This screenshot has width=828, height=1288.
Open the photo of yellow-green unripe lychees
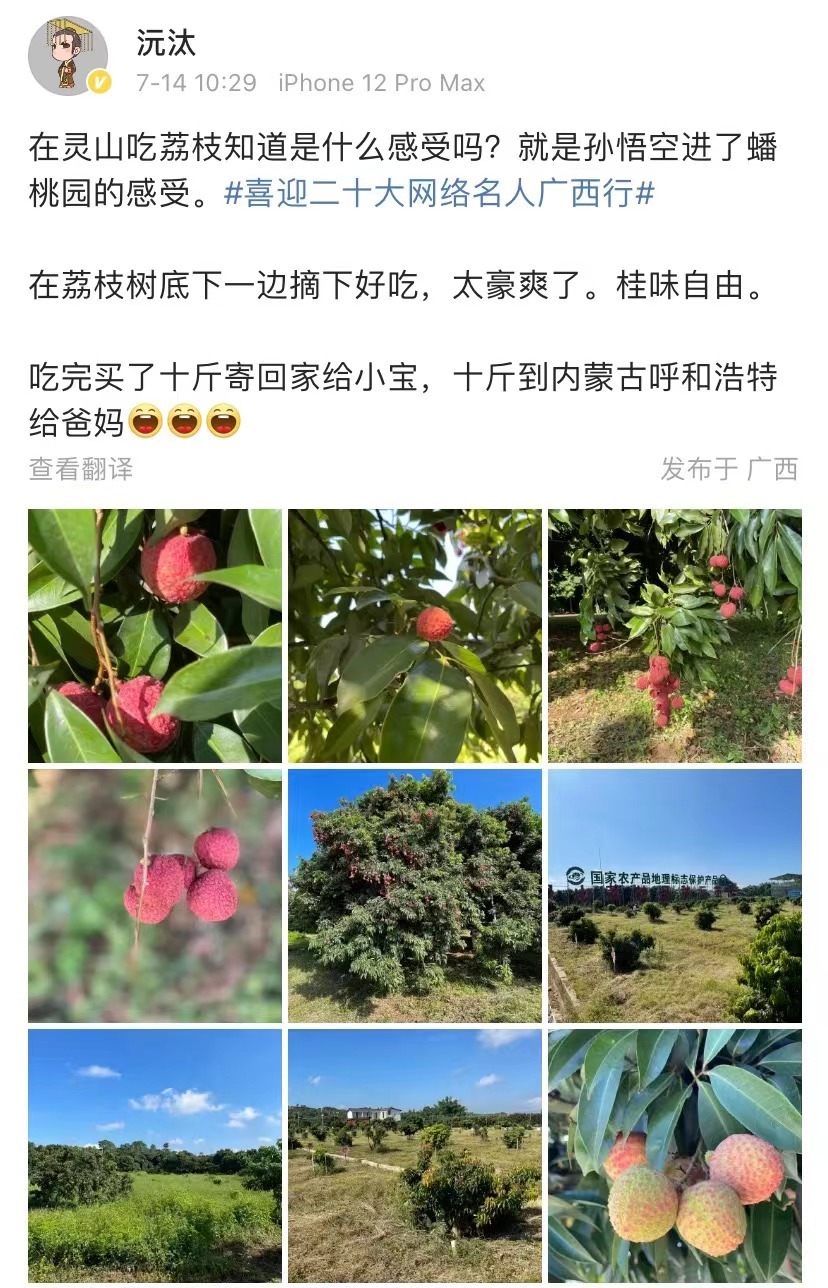point(675,1155)
